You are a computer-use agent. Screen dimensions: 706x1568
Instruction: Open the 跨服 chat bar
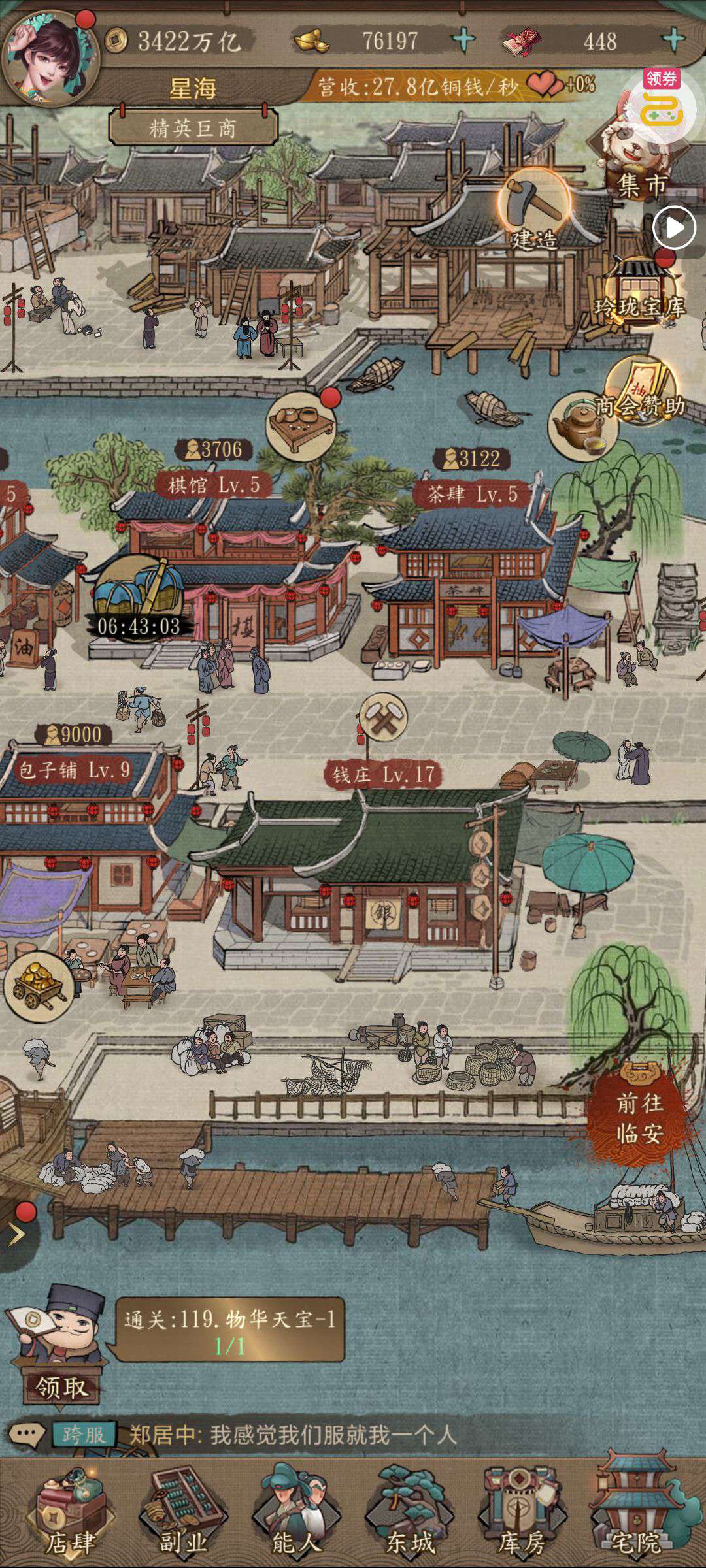coord(261,1435)
